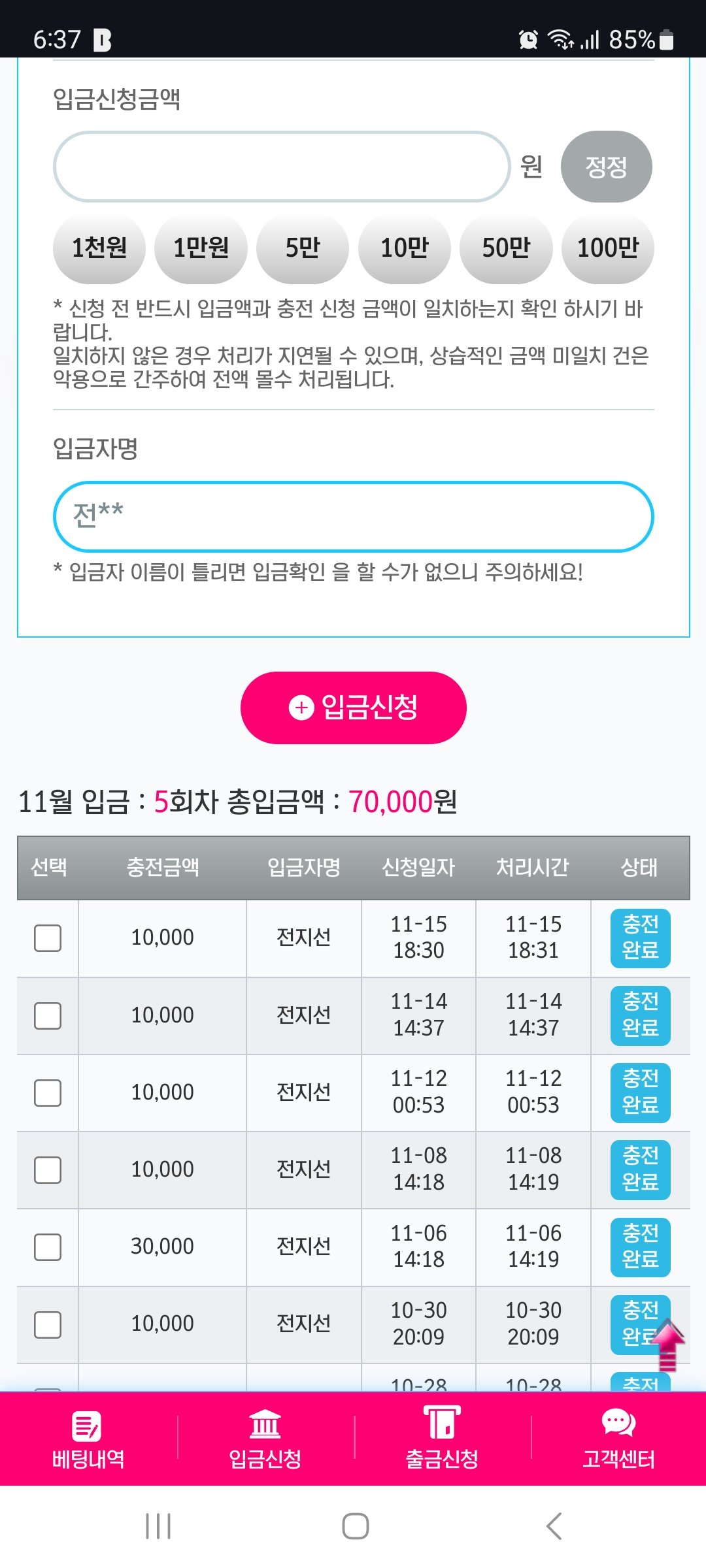Tick the checkbox for the 30,000 deposit row
The width and height of the screenshot is (706, 1568).
48,1247
